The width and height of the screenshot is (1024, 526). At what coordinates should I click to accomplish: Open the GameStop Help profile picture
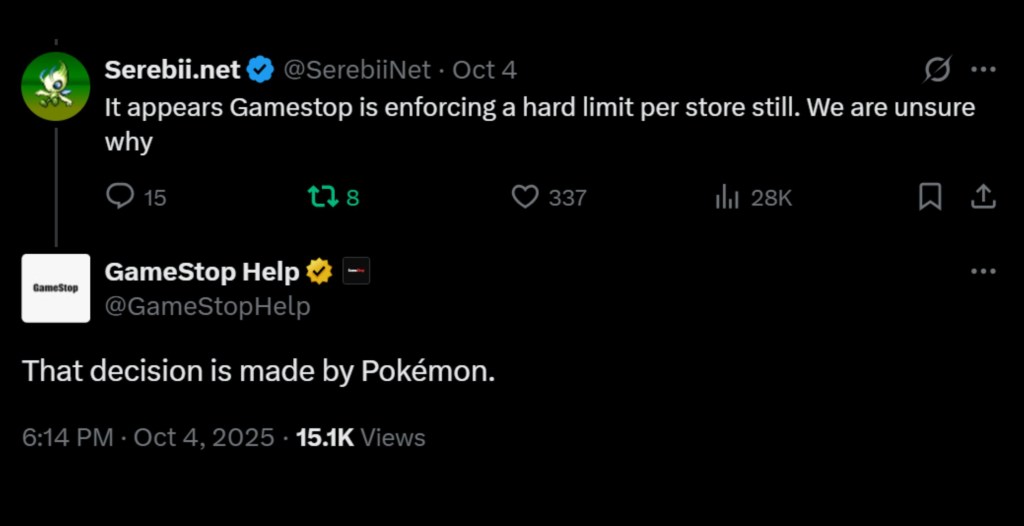click(x=56, y=288)
